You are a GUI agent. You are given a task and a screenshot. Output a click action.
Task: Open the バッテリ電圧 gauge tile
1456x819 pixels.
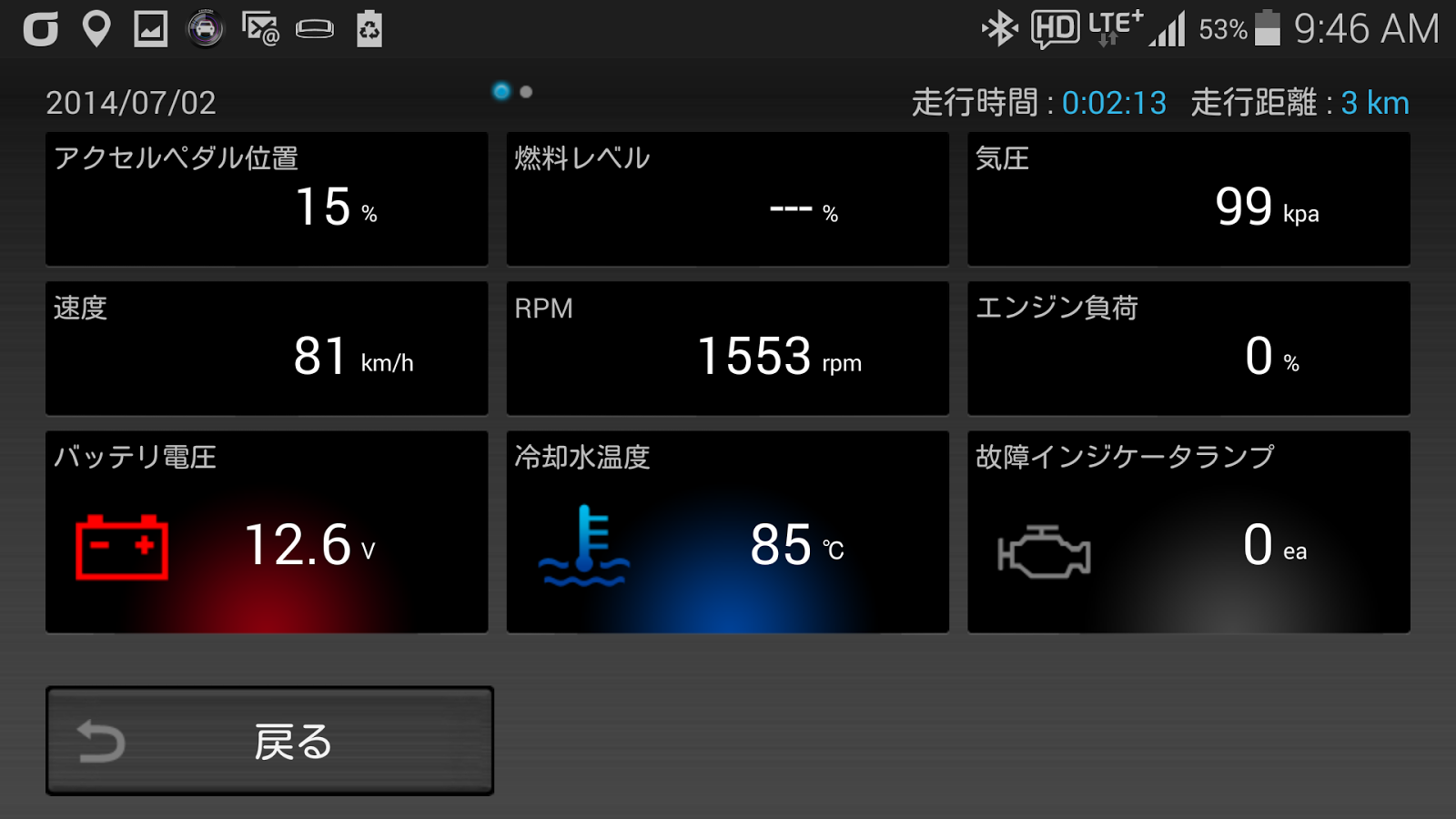267,531
